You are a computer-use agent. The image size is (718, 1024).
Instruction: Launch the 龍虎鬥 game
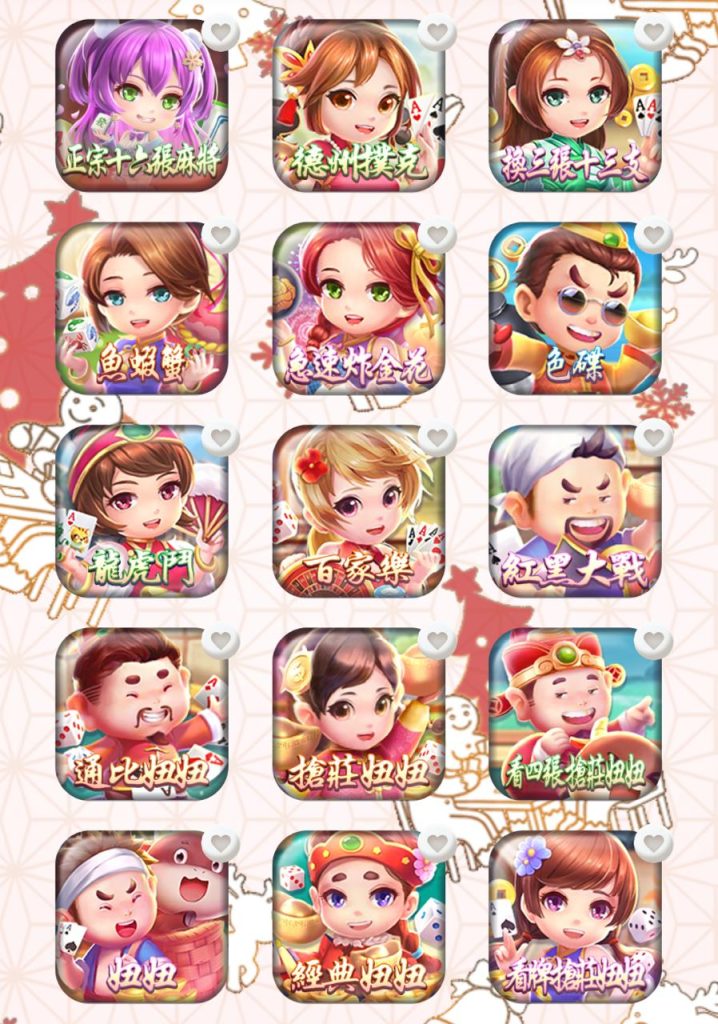[x=142, y=511]
